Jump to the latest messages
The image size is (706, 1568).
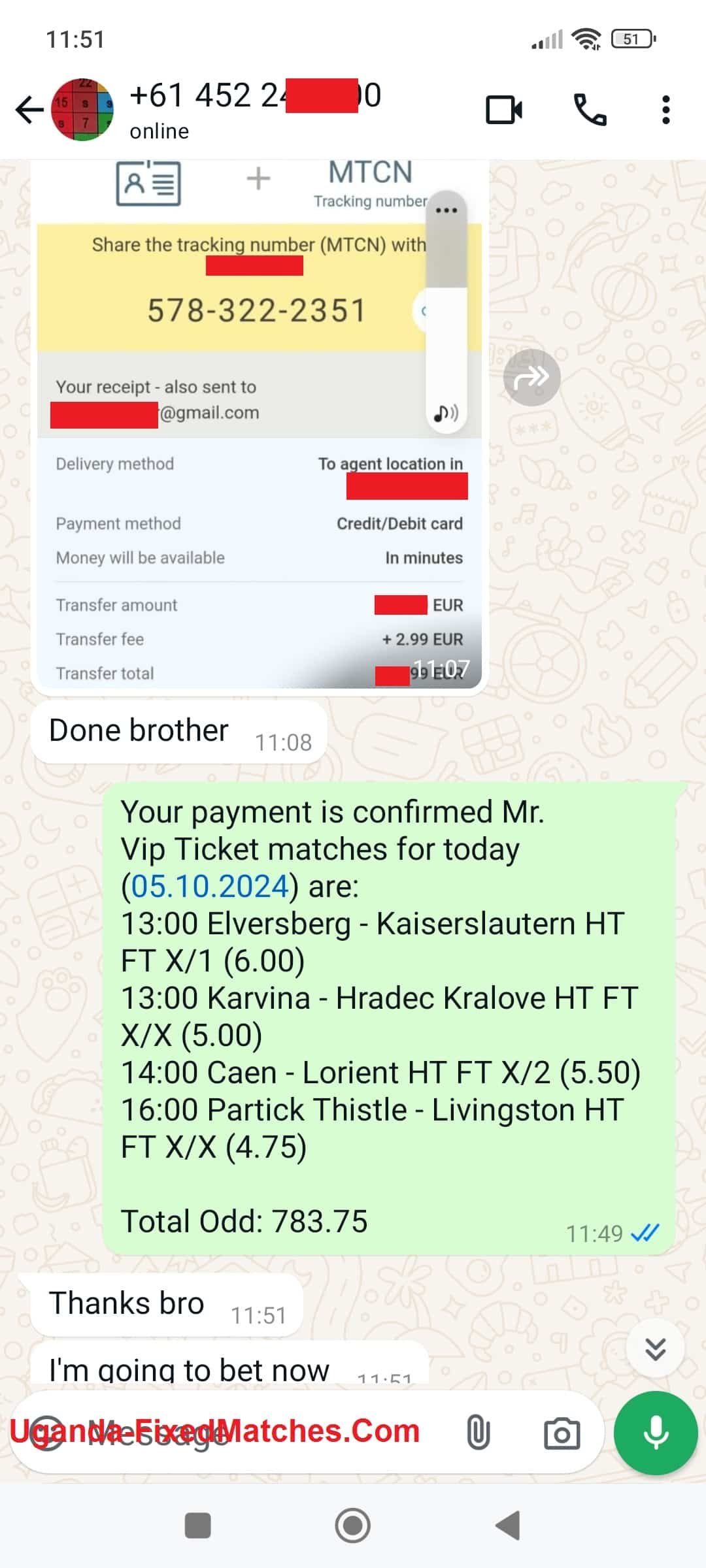point(655,1348)
